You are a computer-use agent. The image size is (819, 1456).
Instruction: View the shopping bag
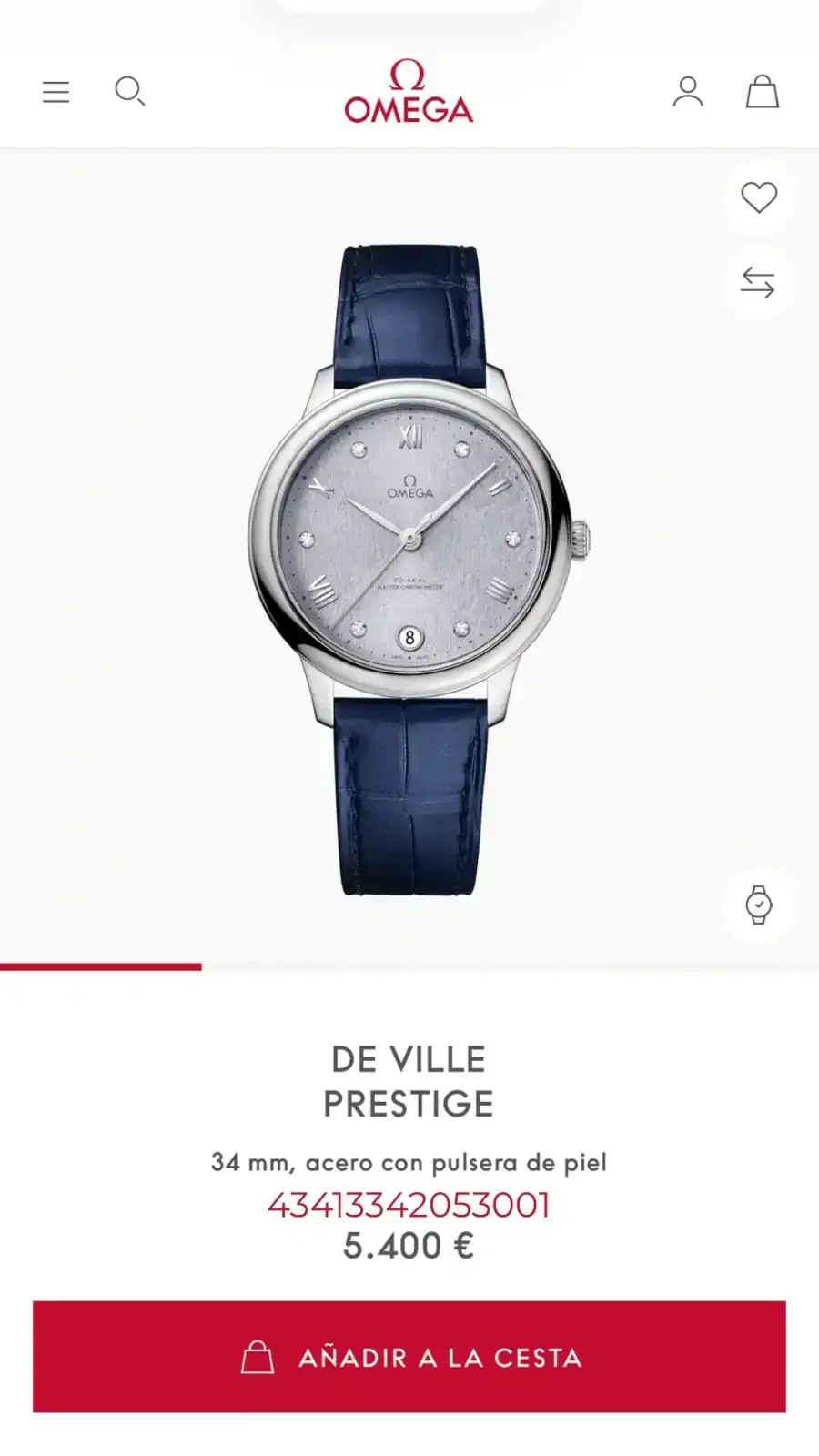pyautogui.click(x=763, y=92)
